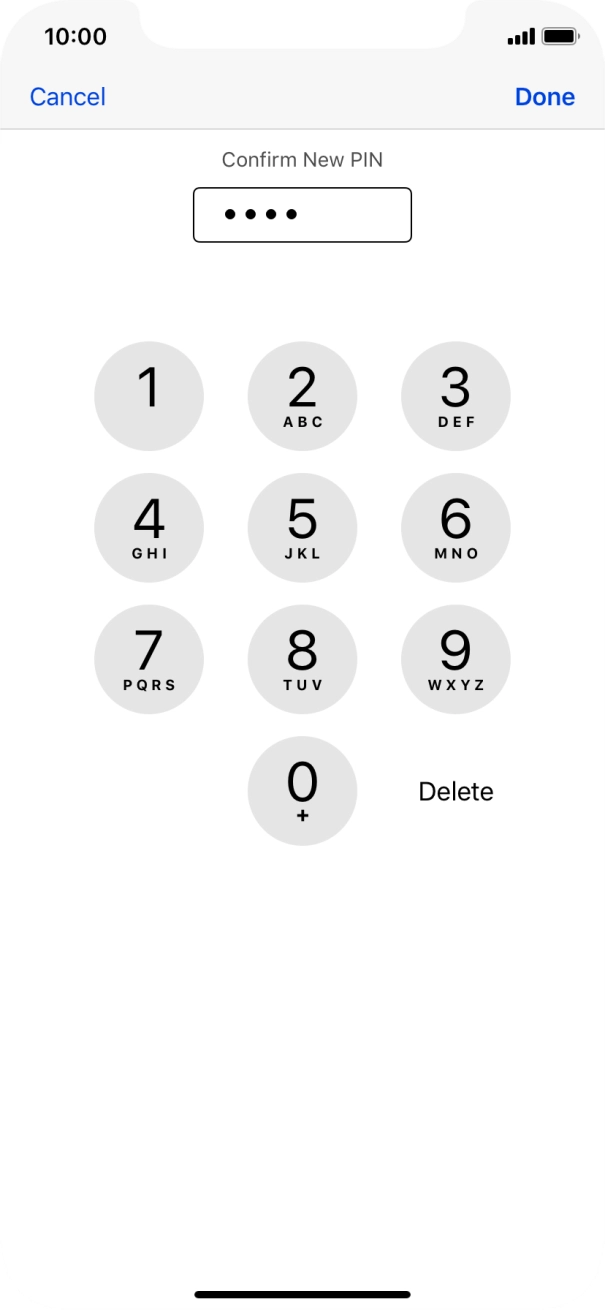
Task: Enter digit 0 on the keypad
Action: [x=302, y=790]
